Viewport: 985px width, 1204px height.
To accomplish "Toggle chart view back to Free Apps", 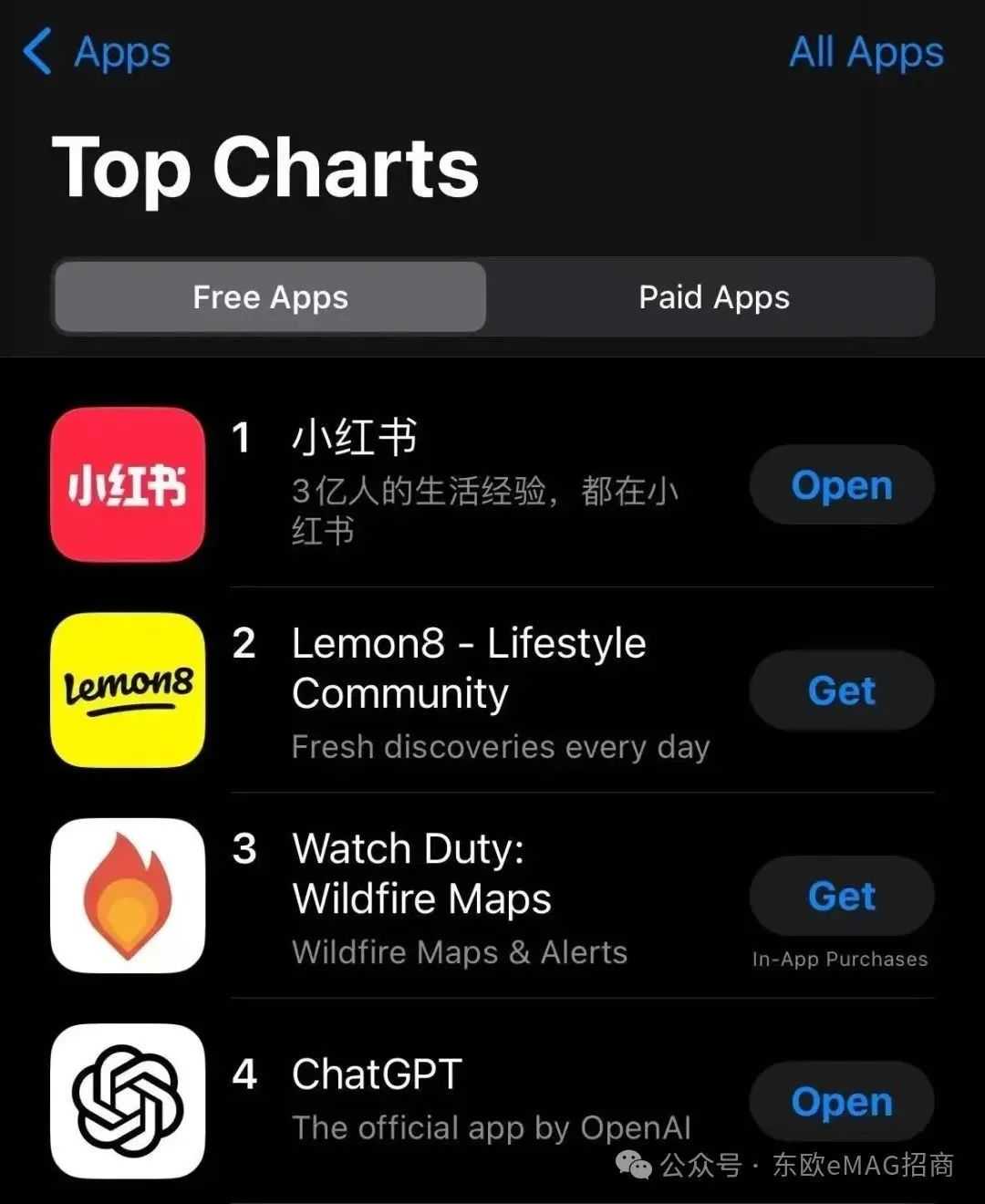I will [269, 296].
